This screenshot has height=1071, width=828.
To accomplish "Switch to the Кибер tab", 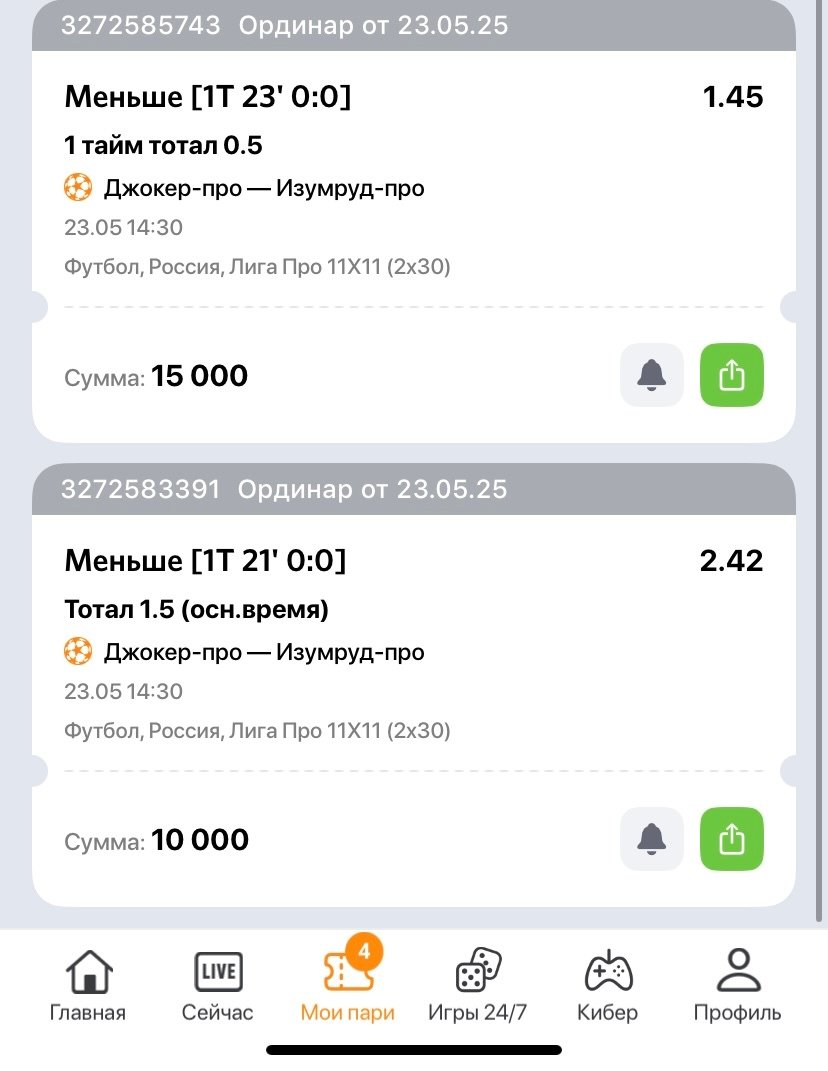I will click(x=607, y=985).
